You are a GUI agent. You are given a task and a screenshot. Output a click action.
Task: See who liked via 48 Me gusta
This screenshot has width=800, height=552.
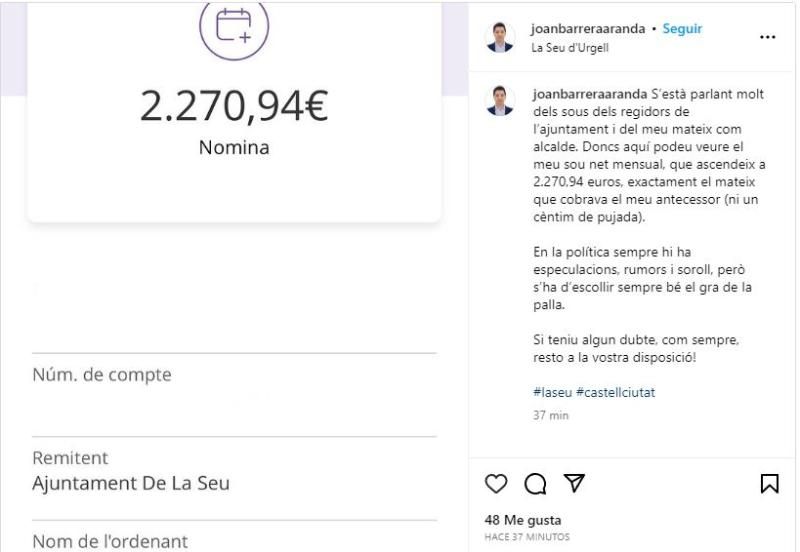(522, 520)
